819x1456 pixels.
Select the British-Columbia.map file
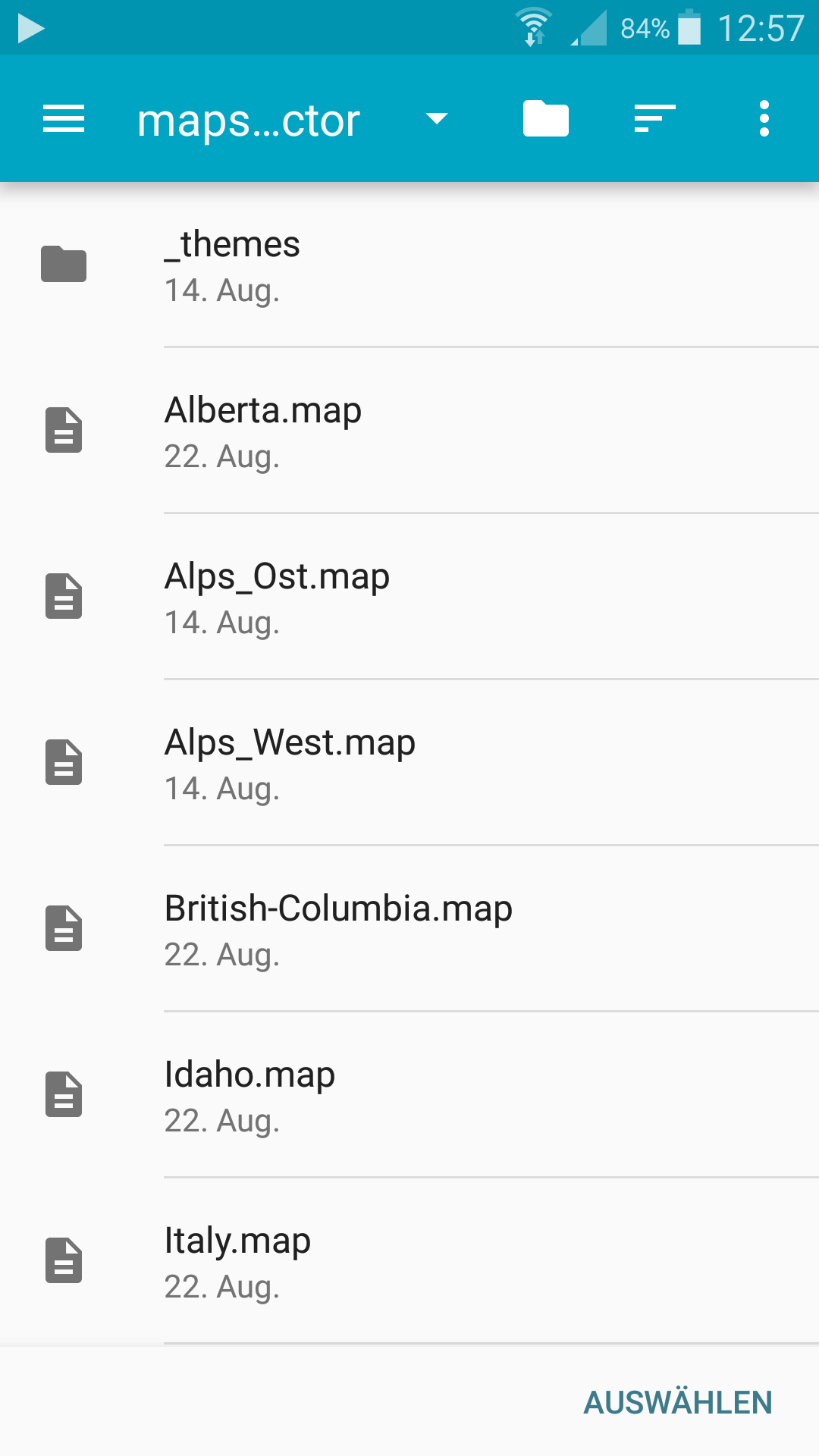(x=409, y=929)
